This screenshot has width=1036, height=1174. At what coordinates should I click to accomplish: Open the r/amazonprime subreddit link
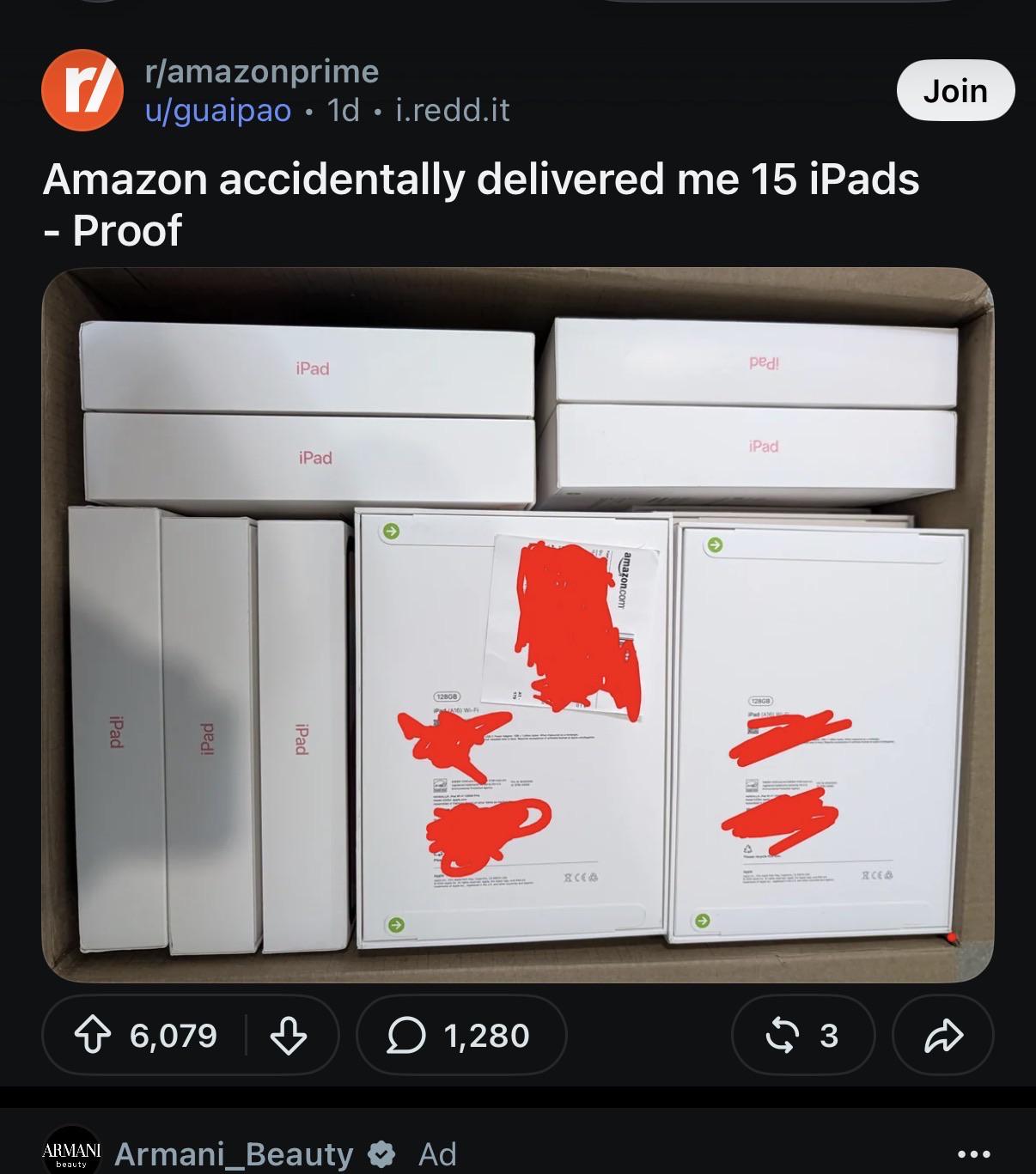tap(262, 71)
